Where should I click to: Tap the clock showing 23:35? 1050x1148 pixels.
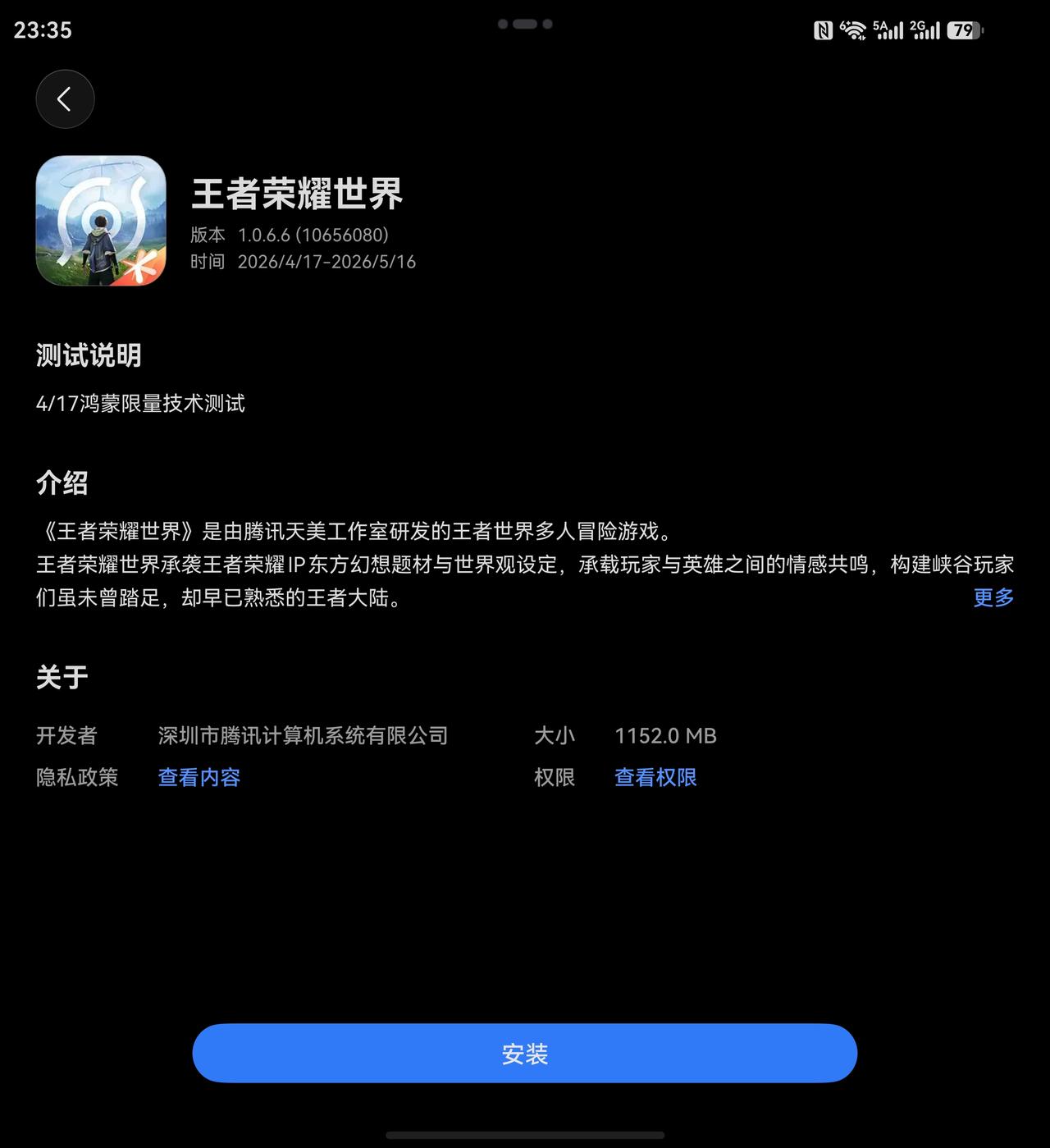pos(45,30)
